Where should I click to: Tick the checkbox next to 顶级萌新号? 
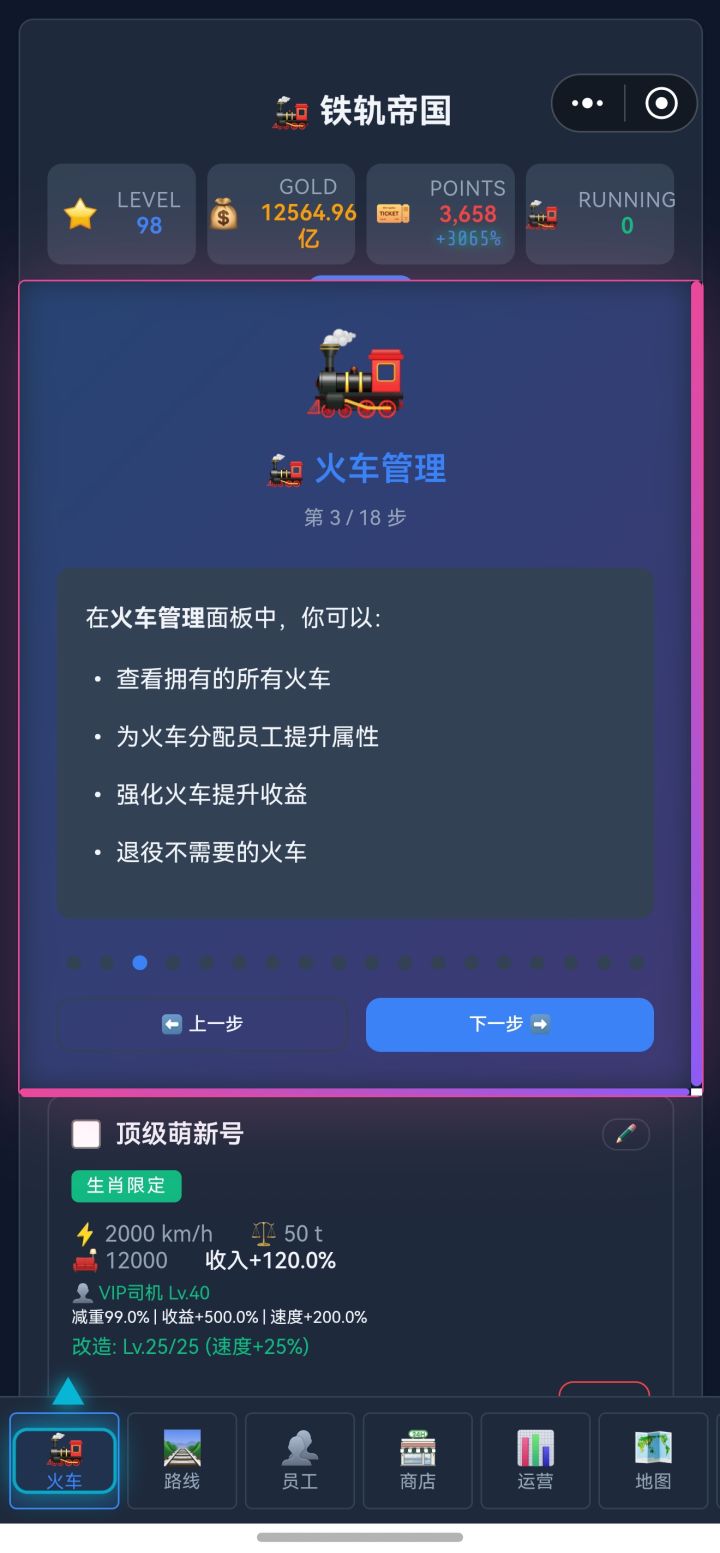tap(86, 1133)
